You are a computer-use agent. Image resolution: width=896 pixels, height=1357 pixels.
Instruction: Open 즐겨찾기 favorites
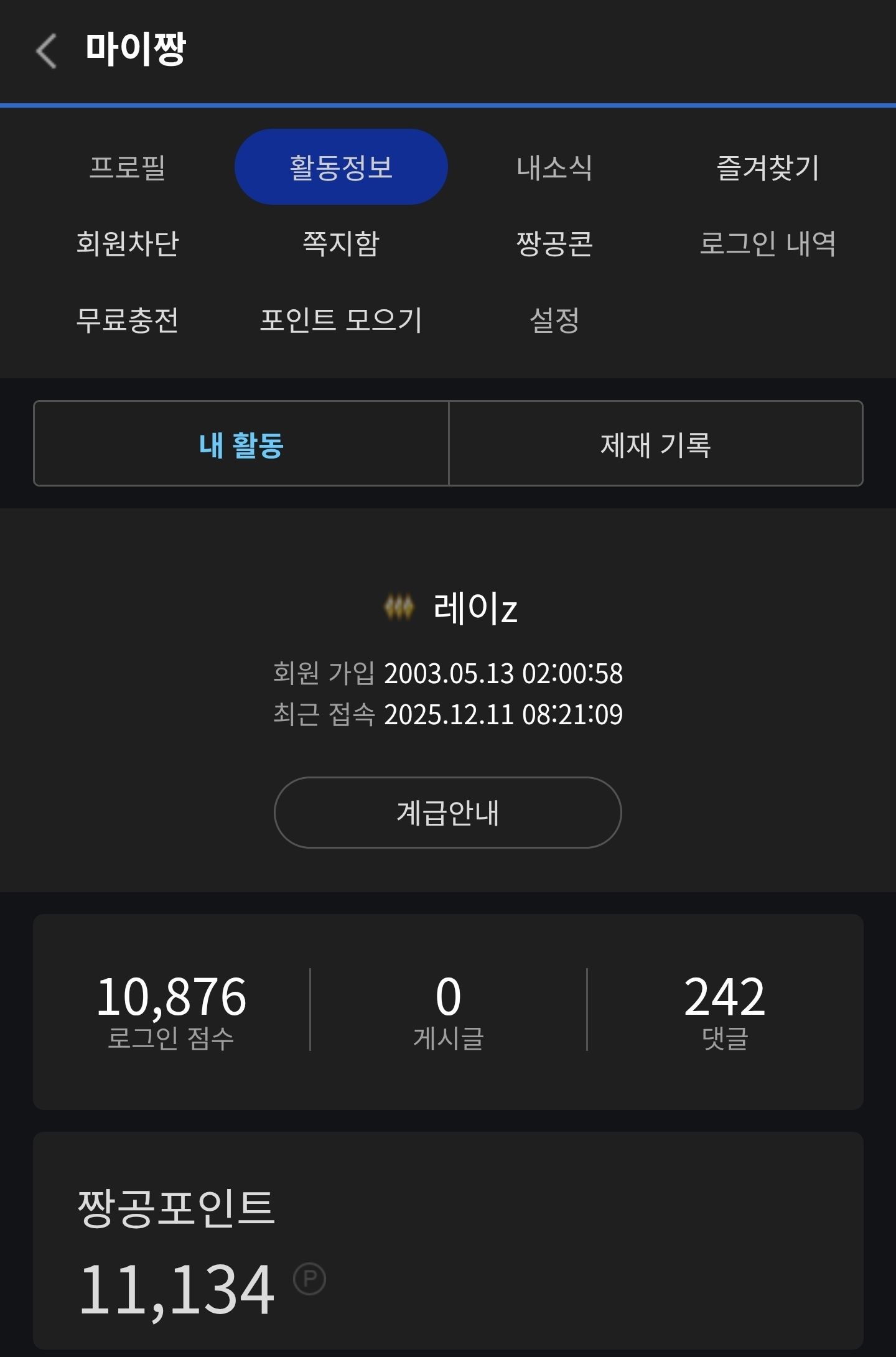768,167
